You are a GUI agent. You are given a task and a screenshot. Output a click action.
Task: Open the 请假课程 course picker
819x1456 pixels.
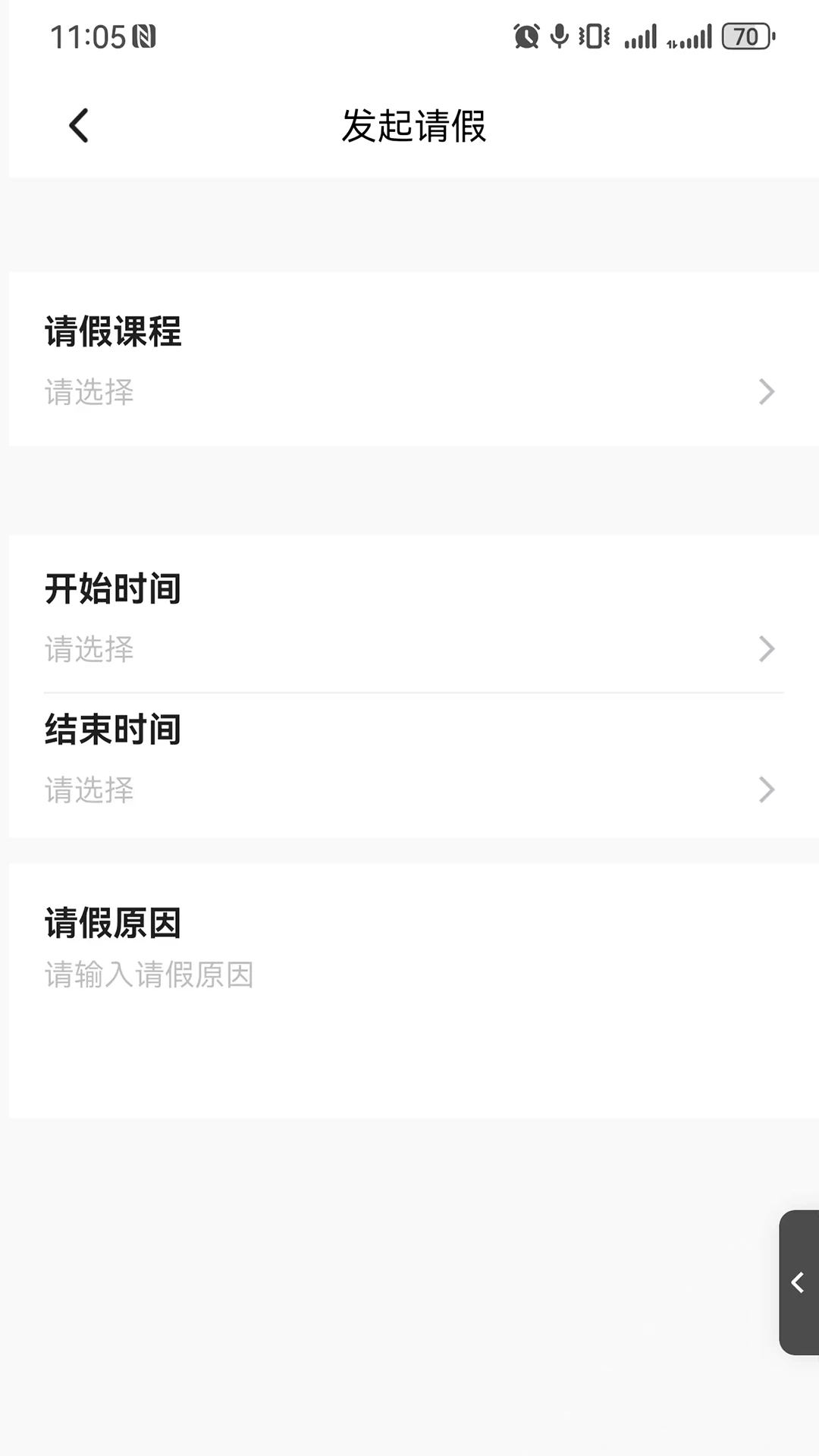(x=409, y=391)
